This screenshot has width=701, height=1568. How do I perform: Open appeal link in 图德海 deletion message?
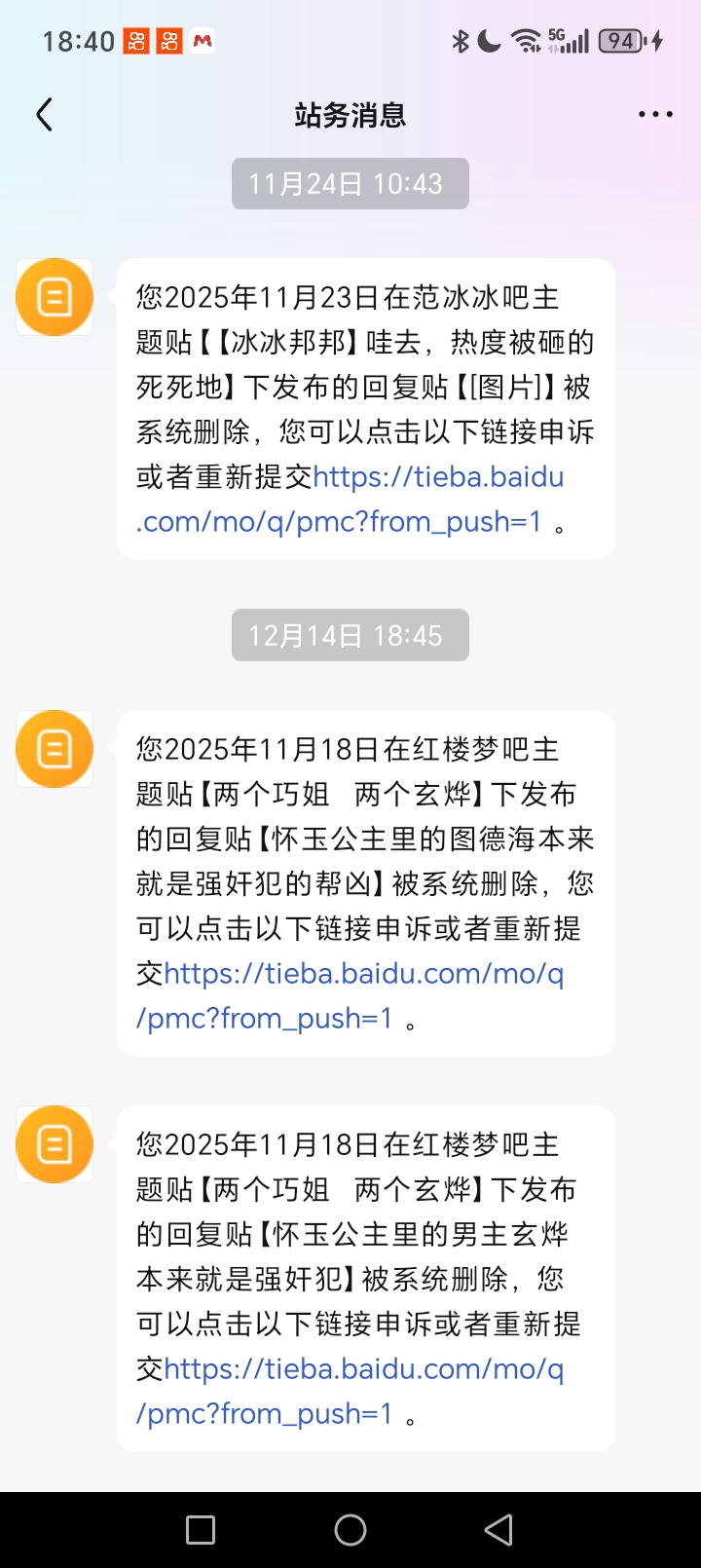pos(363,974)
